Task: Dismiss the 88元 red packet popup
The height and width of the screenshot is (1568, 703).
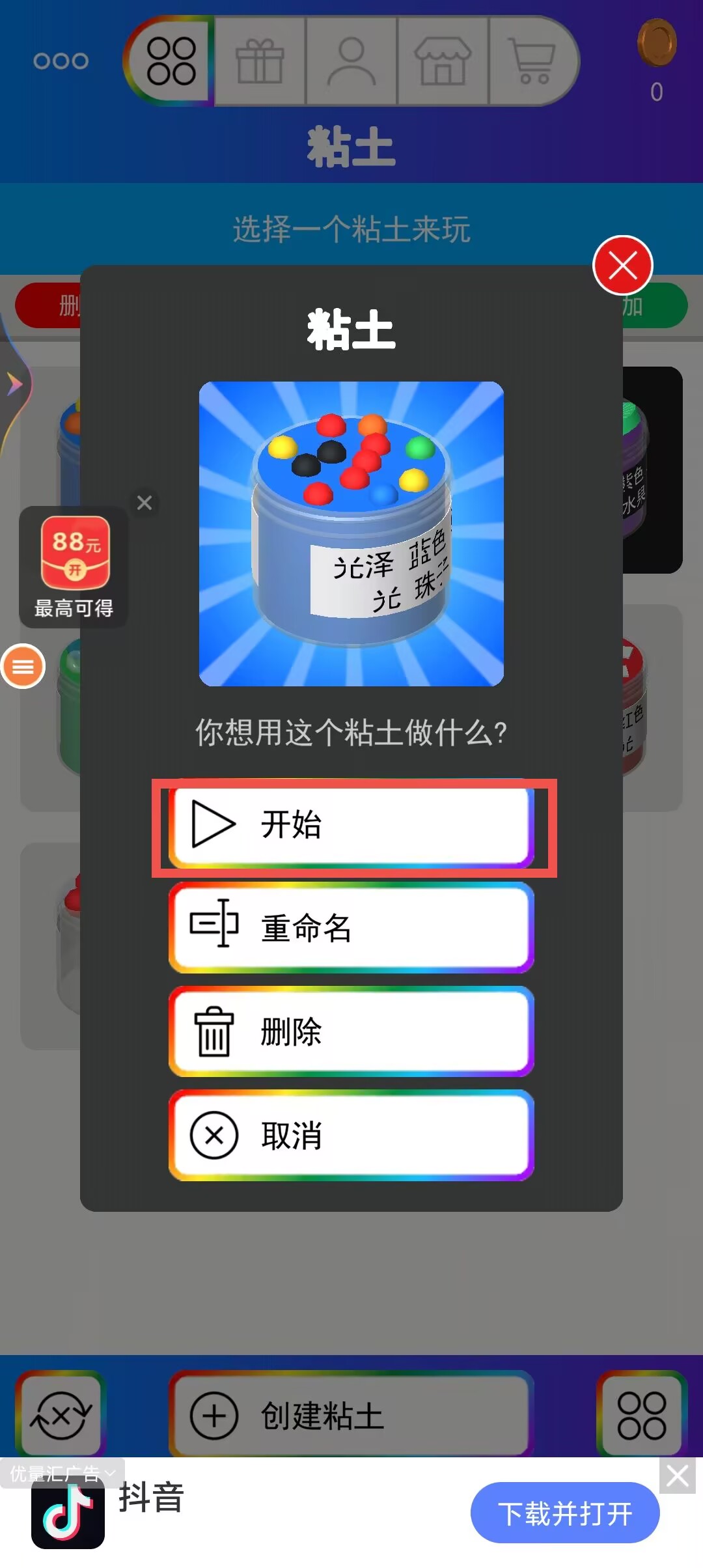Action: [145, 503]
